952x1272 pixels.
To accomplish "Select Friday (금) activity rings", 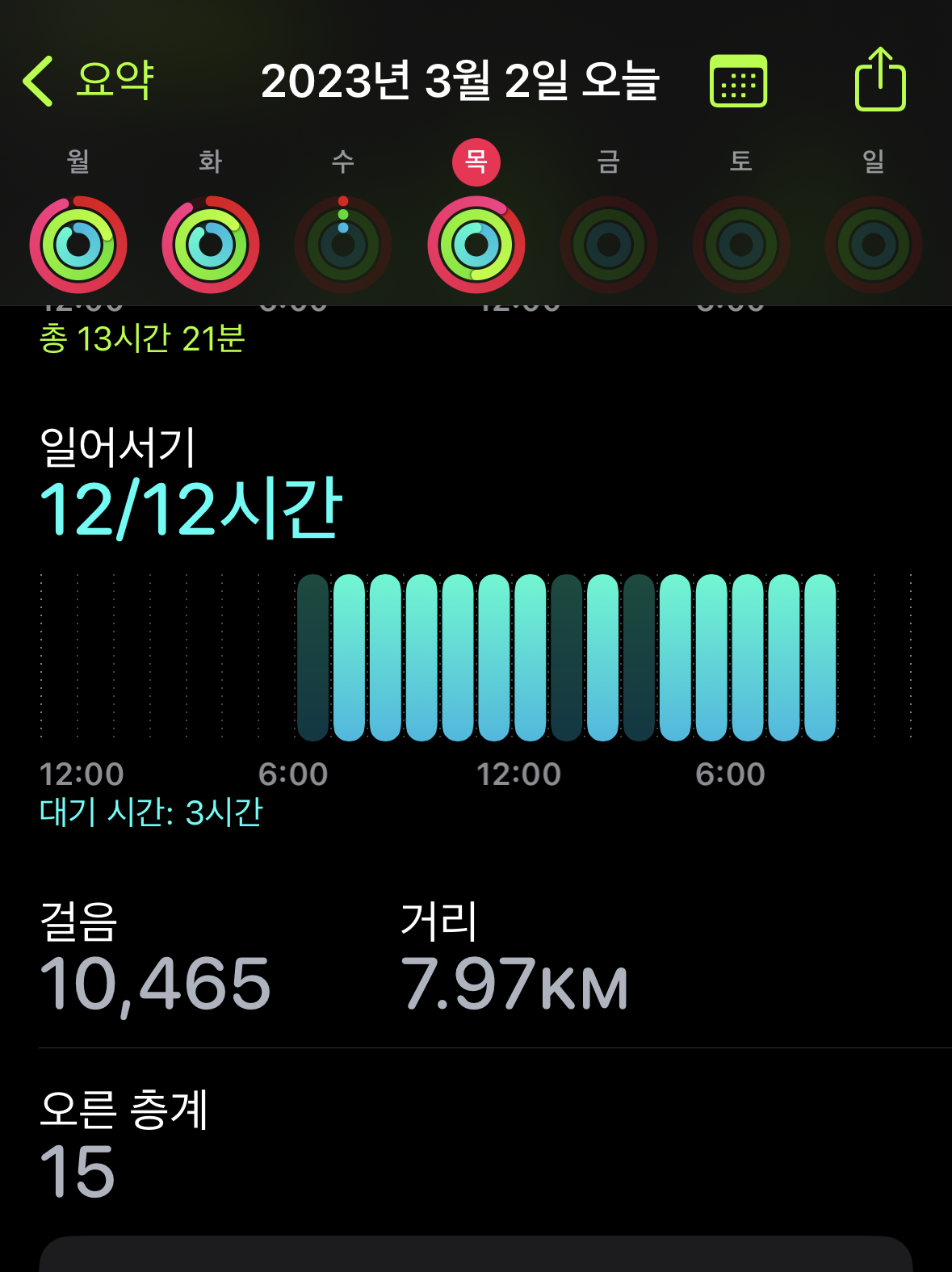I will [609, 244].
